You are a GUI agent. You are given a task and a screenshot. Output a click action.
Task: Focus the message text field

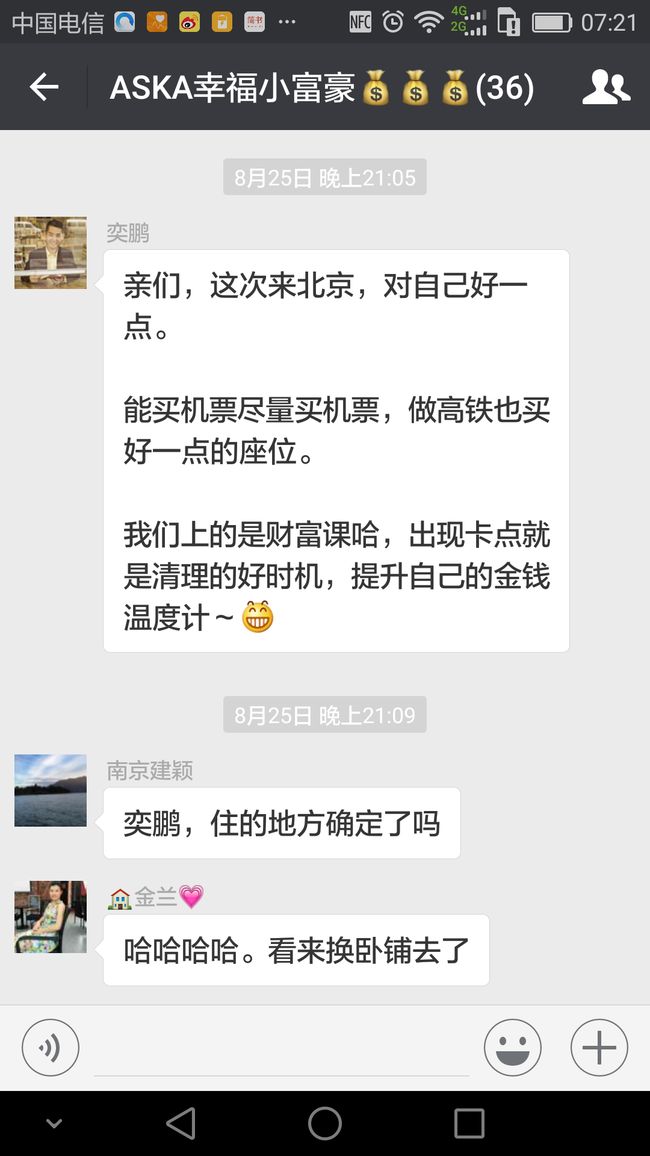point(282,1049)
